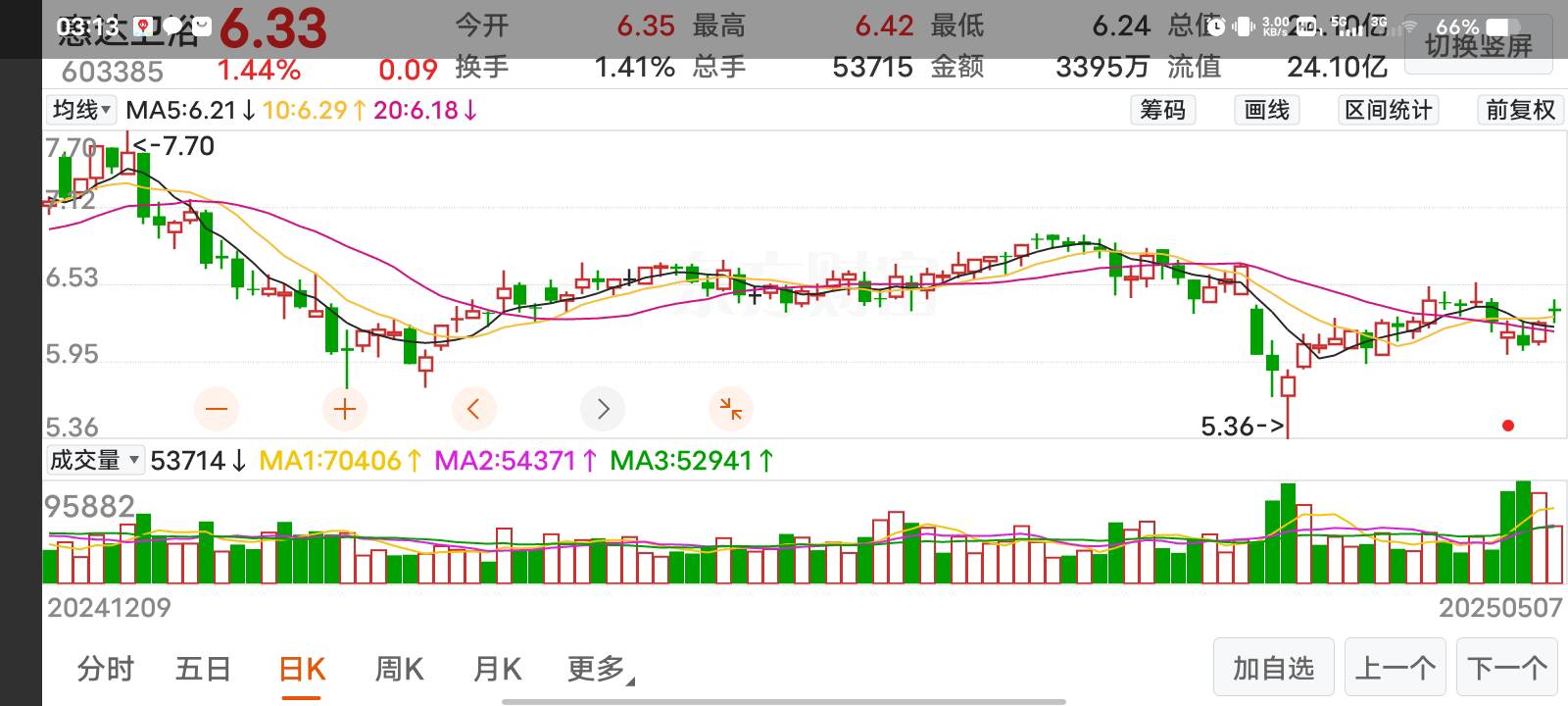The height and width of the screenshot is (706, 1568).
Task: Move chart left with the back arrow
Action: pyautogui.click(x=473, y=409)
